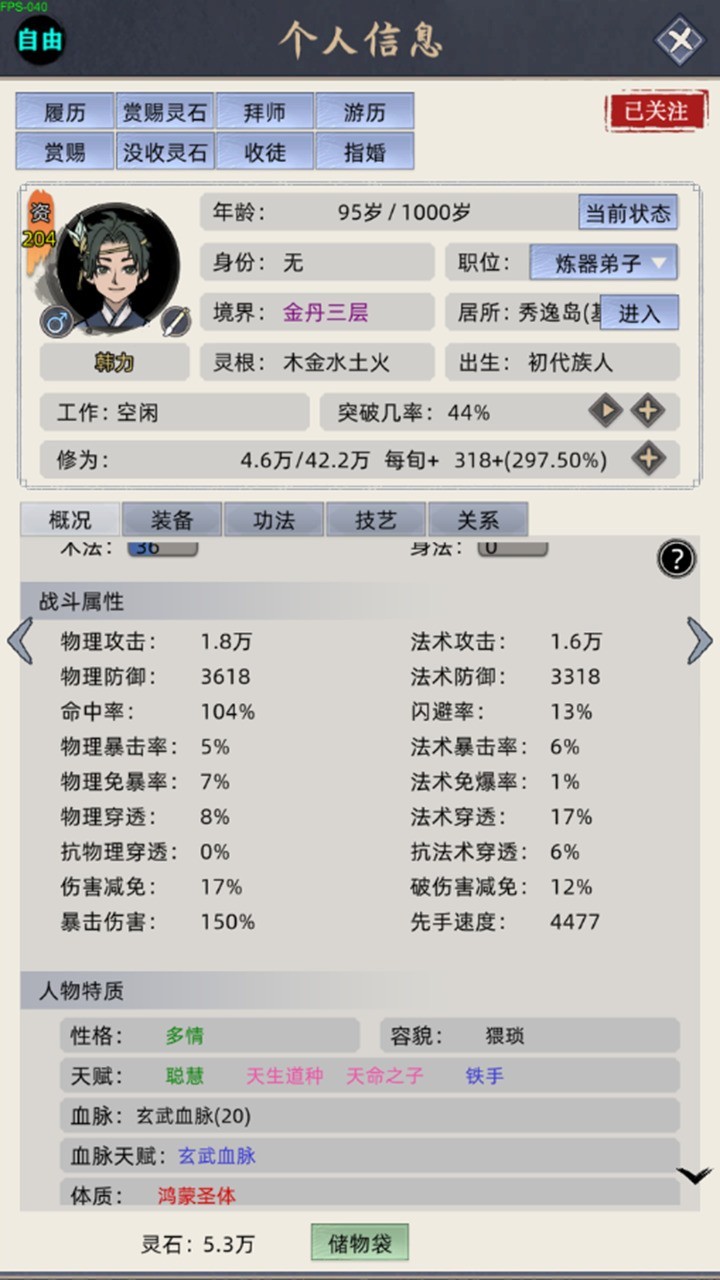Switch to the 关系 tab
This screenshot has height=1280, width=720.
(478, 520)
